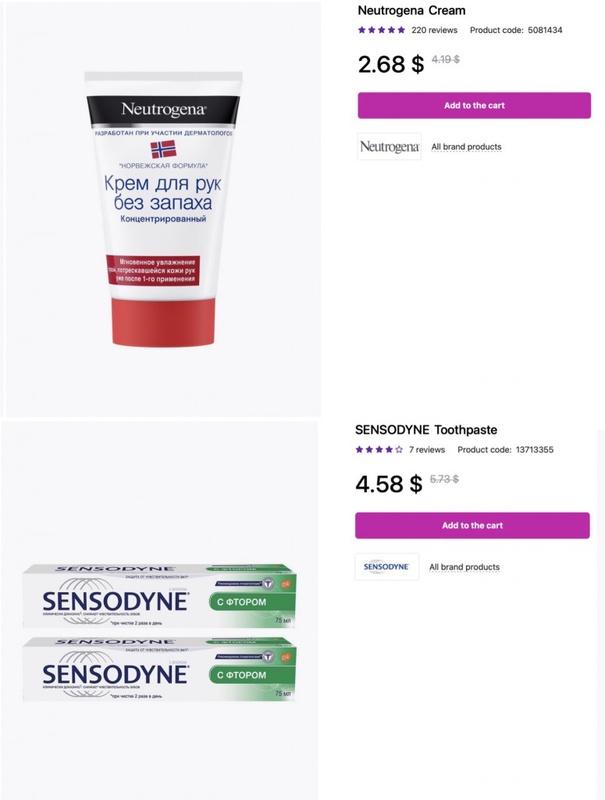This screenshot has width=605, height=800.
Task: Add SENSODYNE Toothpaste to the cart
Action: pos(472,525)
